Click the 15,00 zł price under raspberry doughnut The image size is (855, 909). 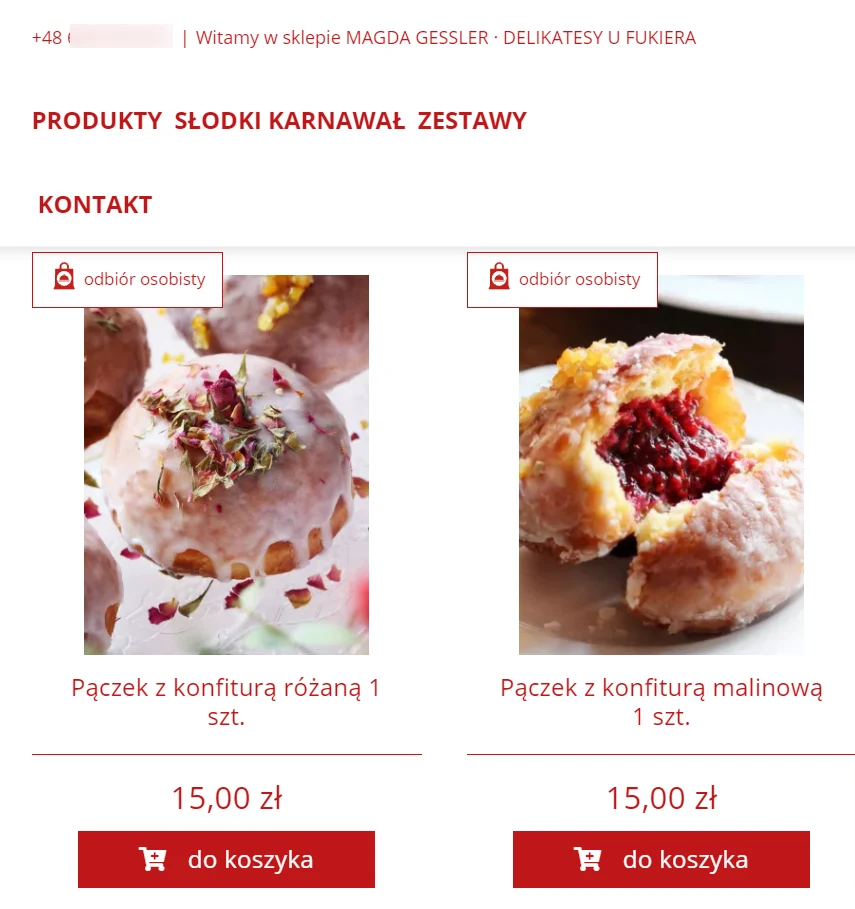(x=661, y=798)
